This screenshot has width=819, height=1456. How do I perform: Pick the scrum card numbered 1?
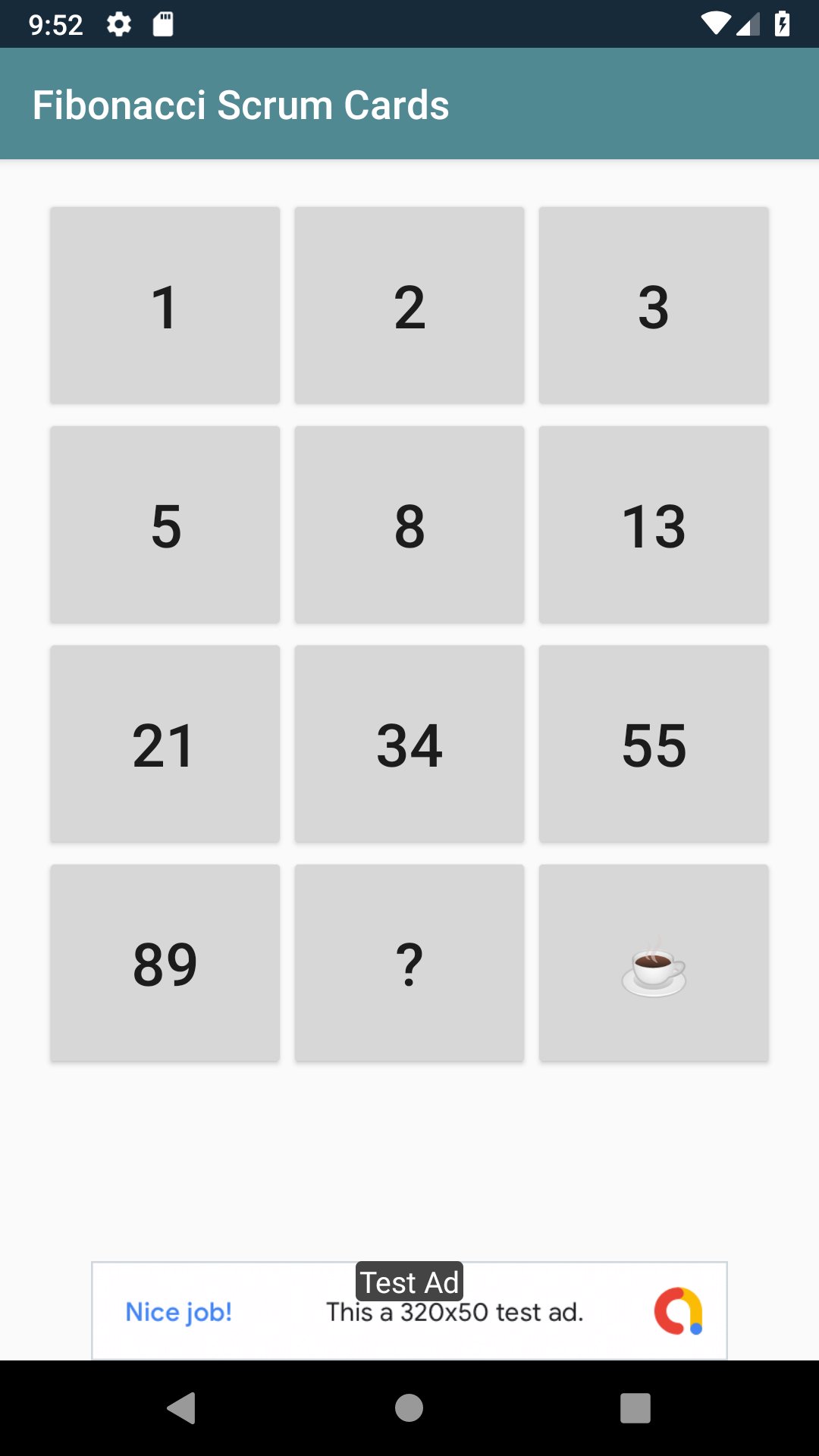click(x=165, y=304)
